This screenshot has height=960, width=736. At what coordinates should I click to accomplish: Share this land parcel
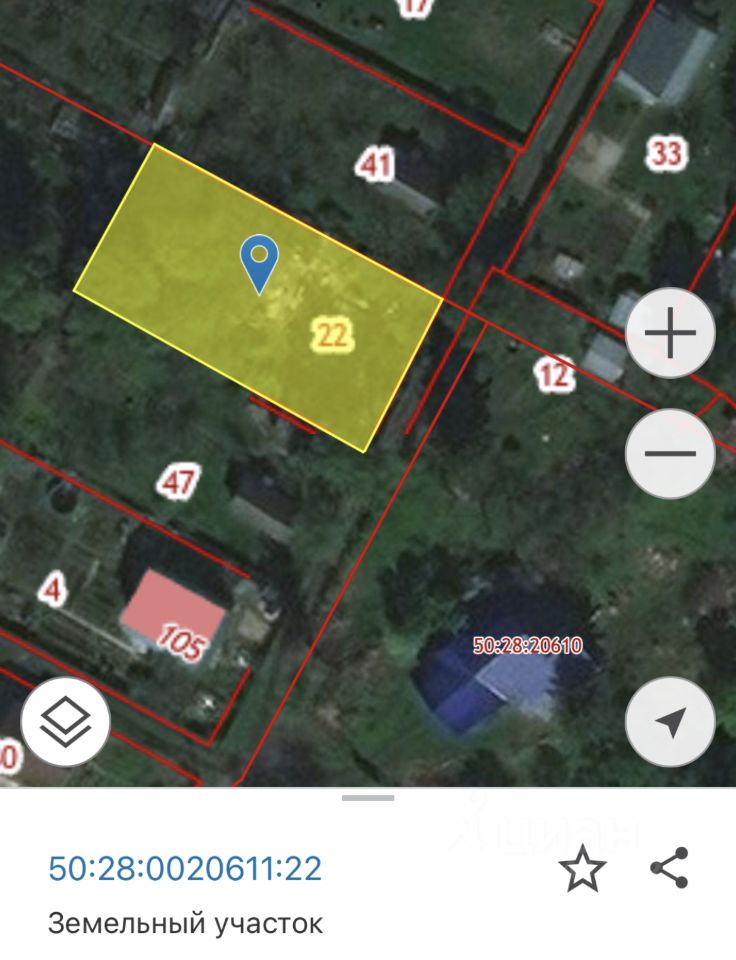point(669,868)
